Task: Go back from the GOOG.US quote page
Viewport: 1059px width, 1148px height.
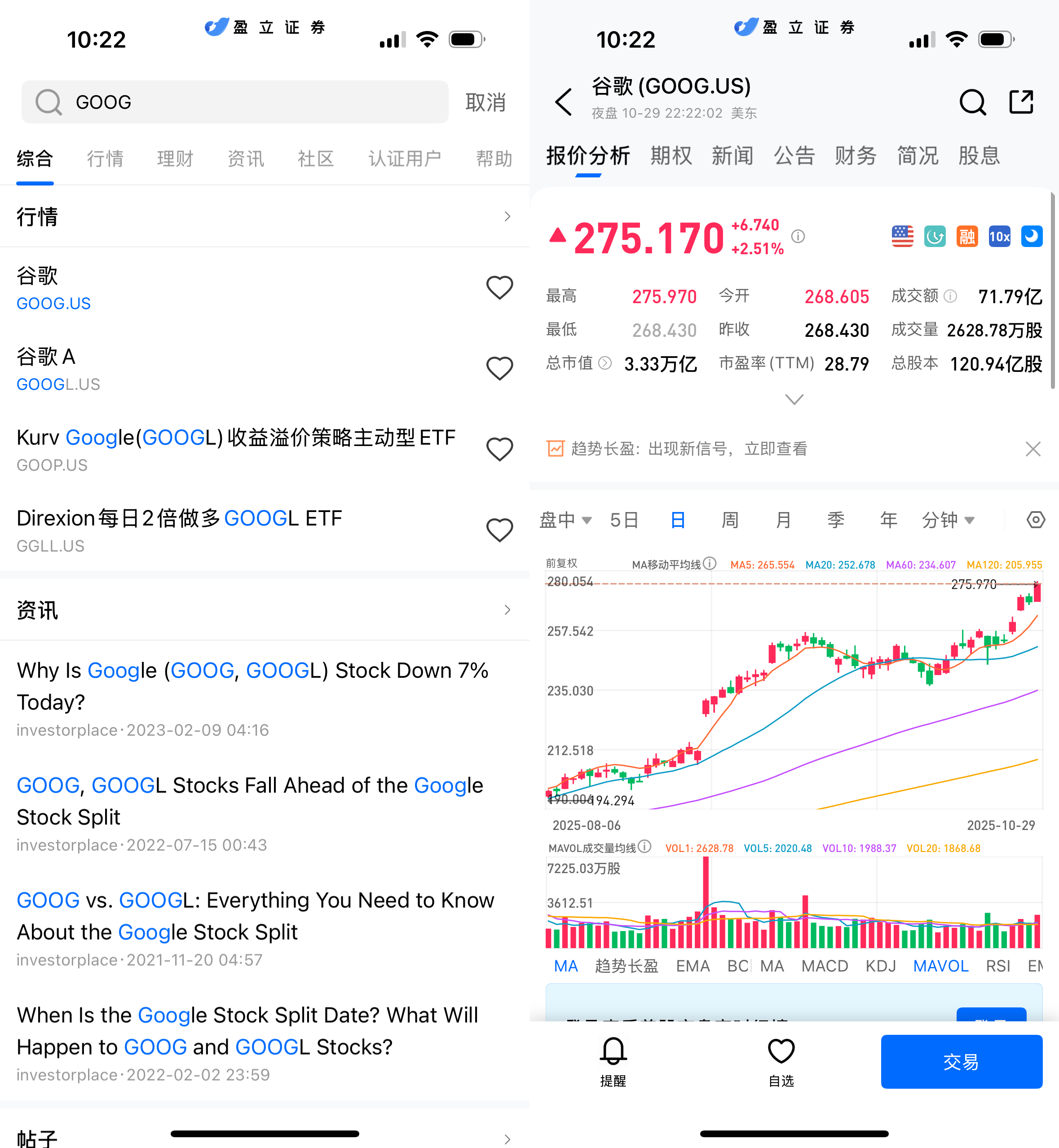Action: click(564, 102)
